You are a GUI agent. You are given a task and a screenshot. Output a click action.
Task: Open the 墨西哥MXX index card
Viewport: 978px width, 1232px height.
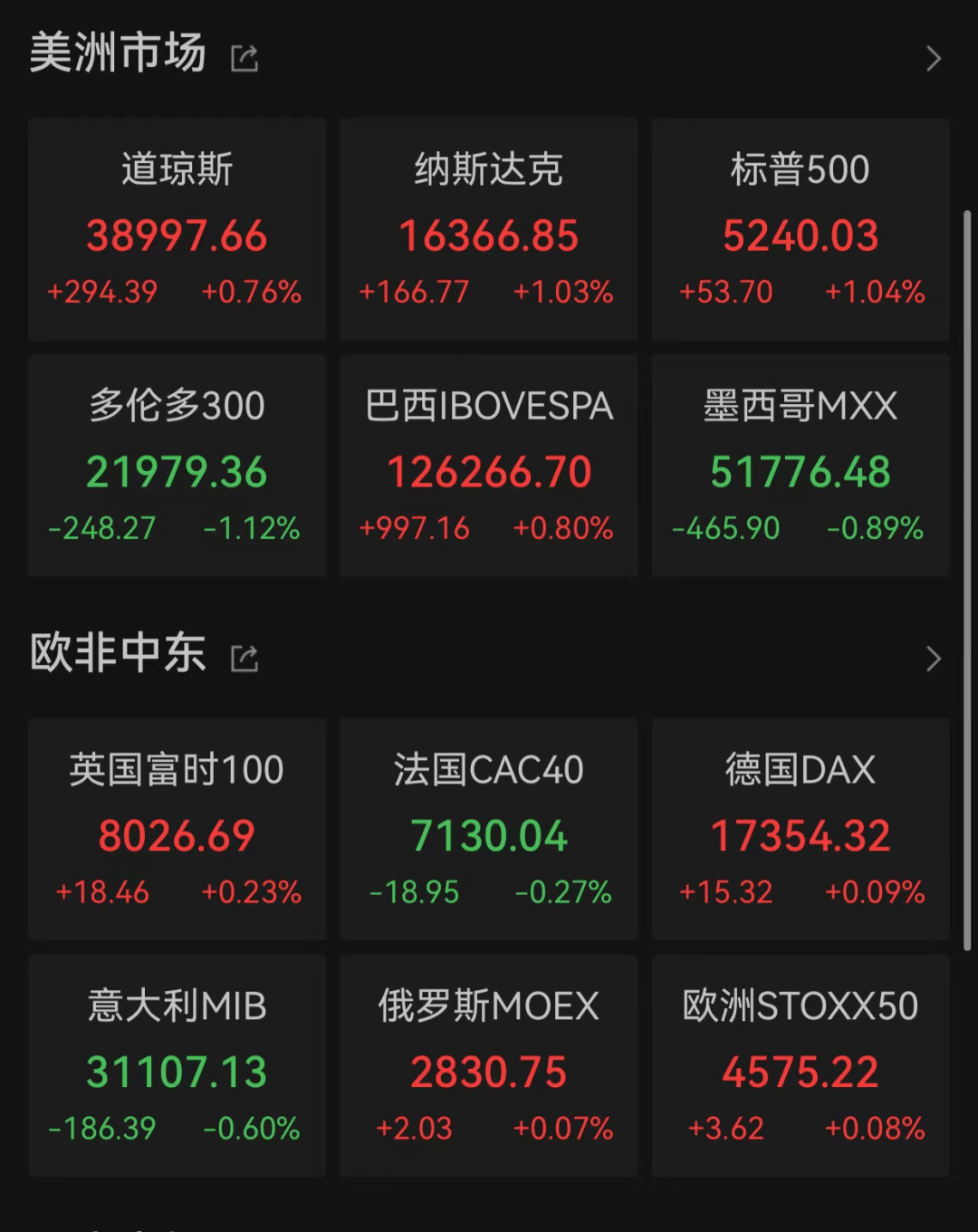point(801,466)
